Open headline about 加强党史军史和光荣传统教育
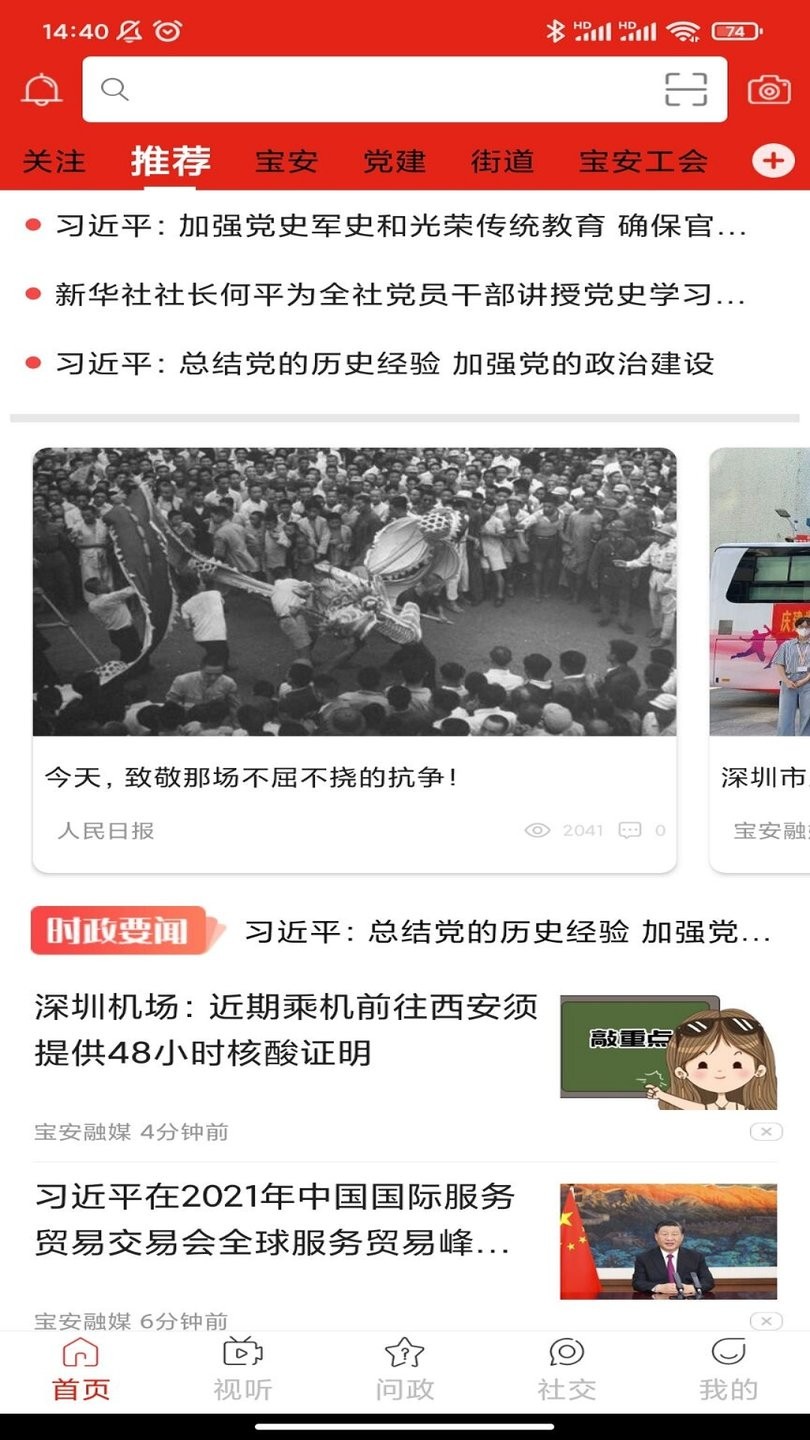Screen dimensions: 810x1440 (400, 226)
